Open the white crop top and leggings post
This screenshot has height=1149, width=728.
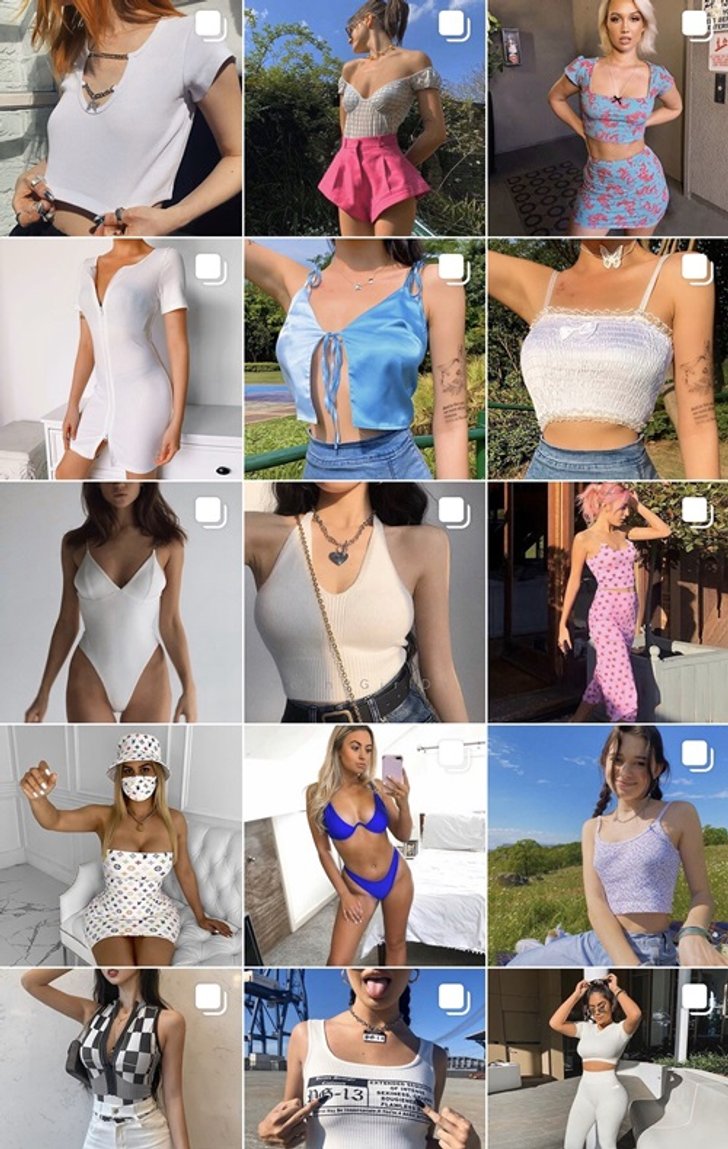pos(607,1060)
